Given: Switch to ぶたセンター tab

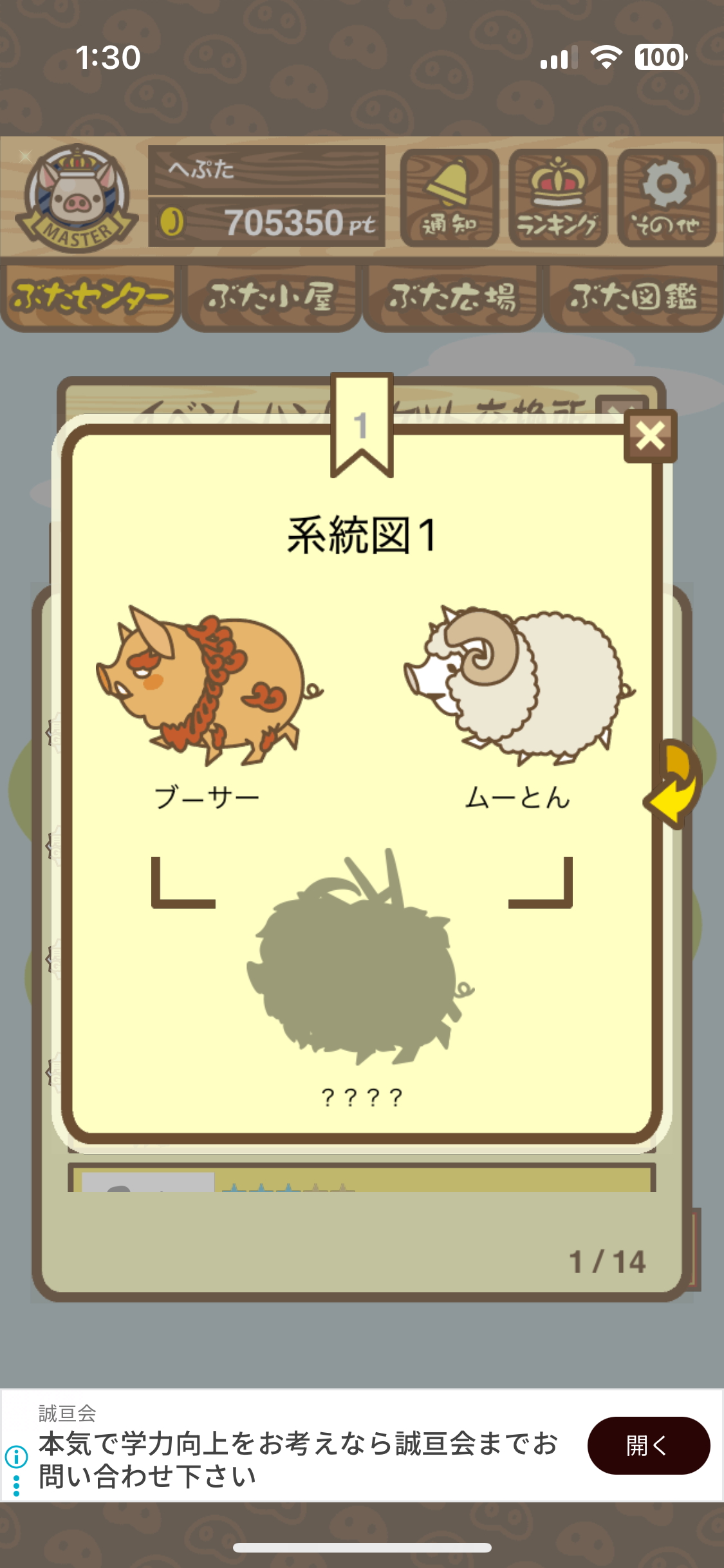Looking at the screenshot, I should pyautogui.click(x=90, y=297).
